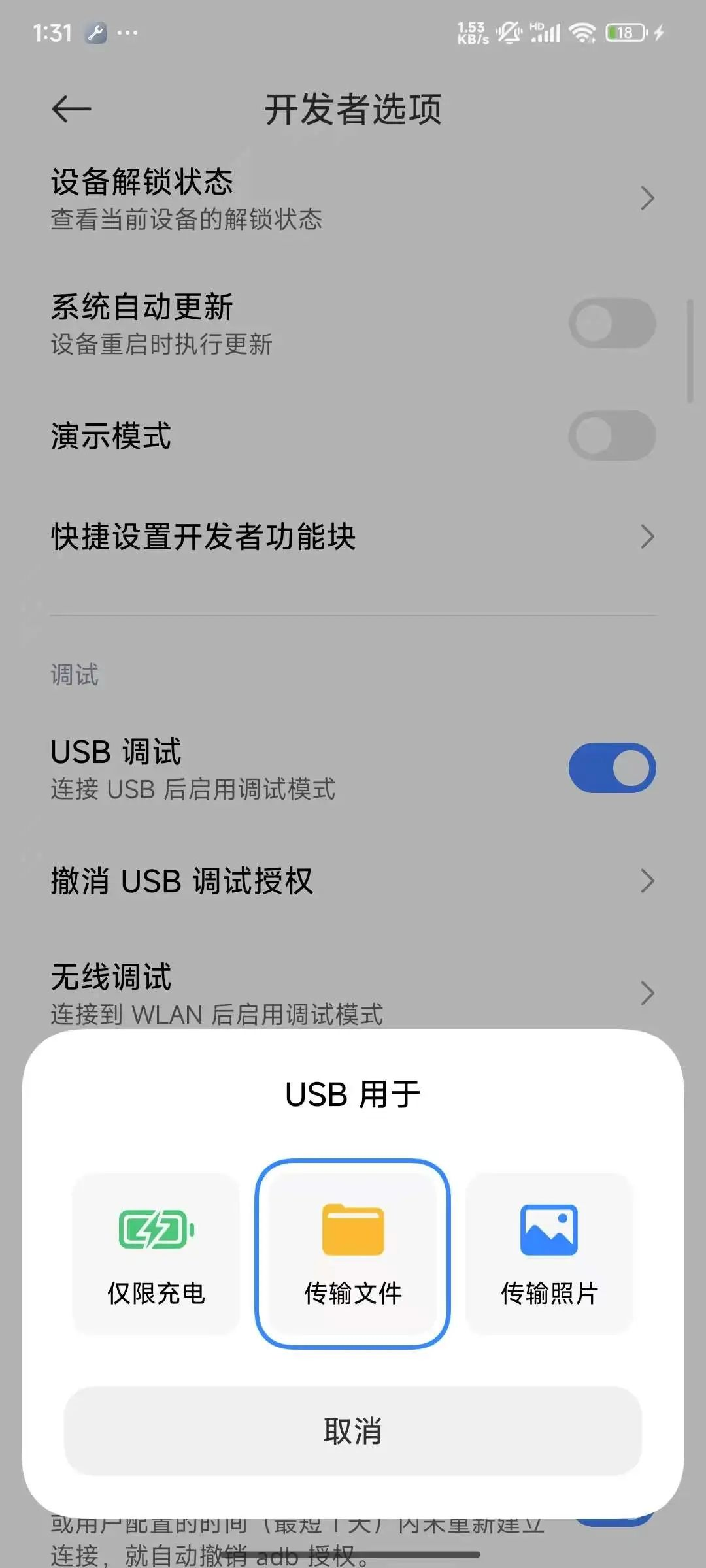Disable USB 调试 toggle

click(x=610, y=768)
